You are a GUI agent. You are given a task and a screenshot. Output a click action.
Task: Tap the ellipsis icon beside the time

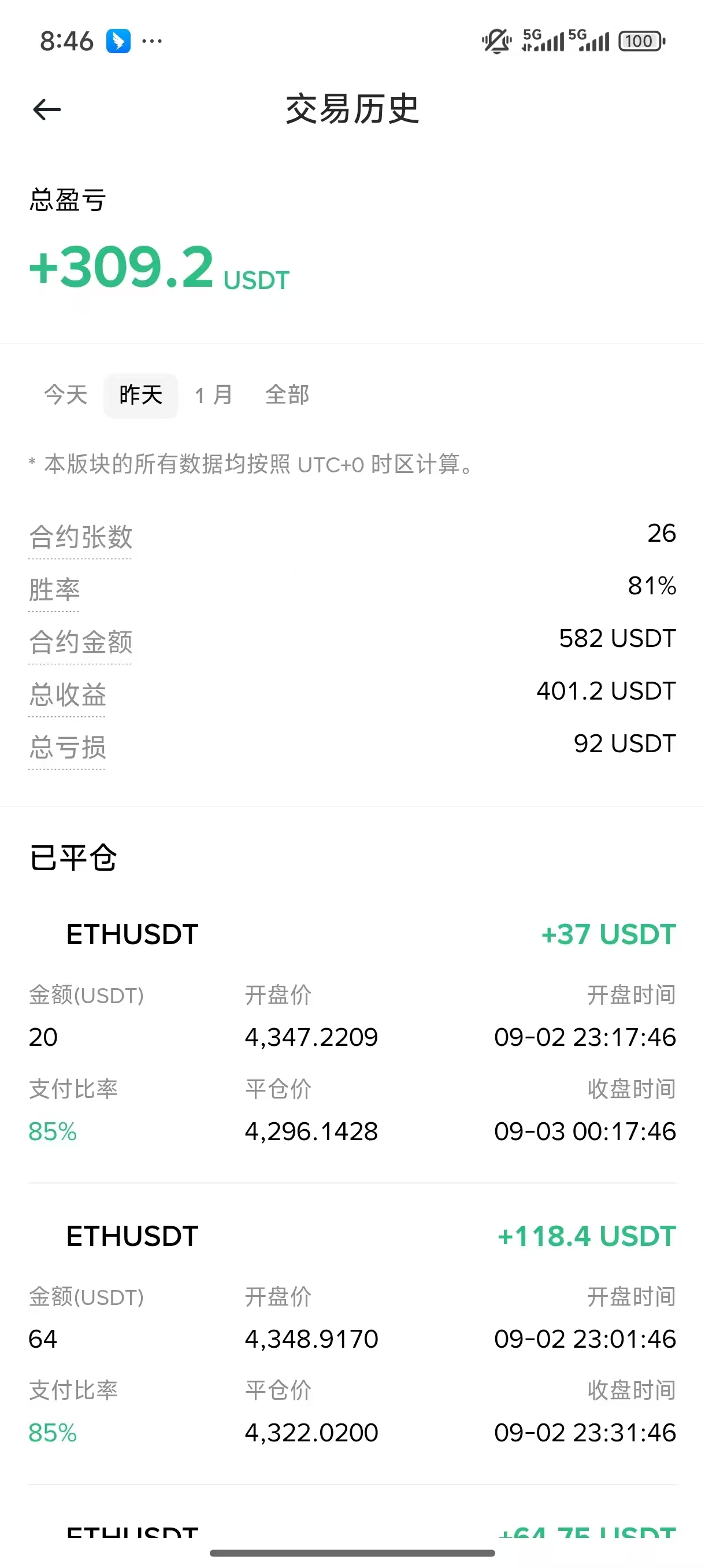pos(152,42)
